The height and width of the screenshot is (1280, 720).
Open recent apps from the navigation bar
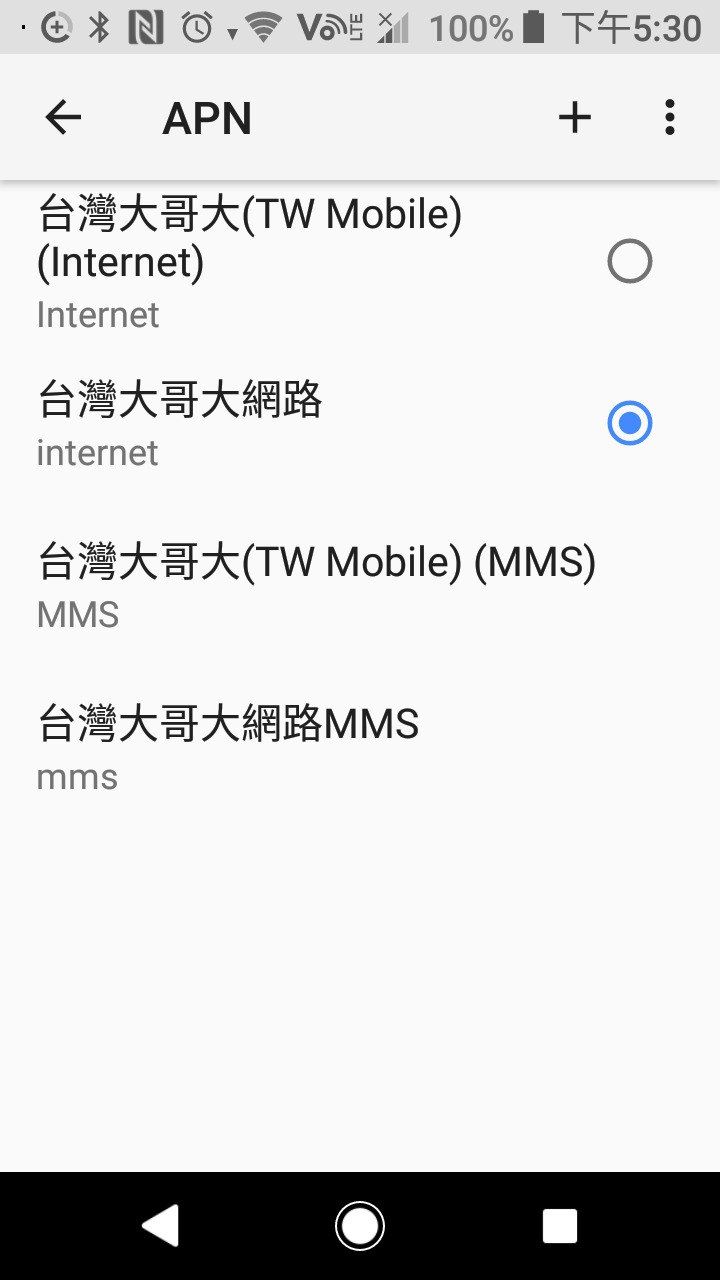[x=560, y=1226]
